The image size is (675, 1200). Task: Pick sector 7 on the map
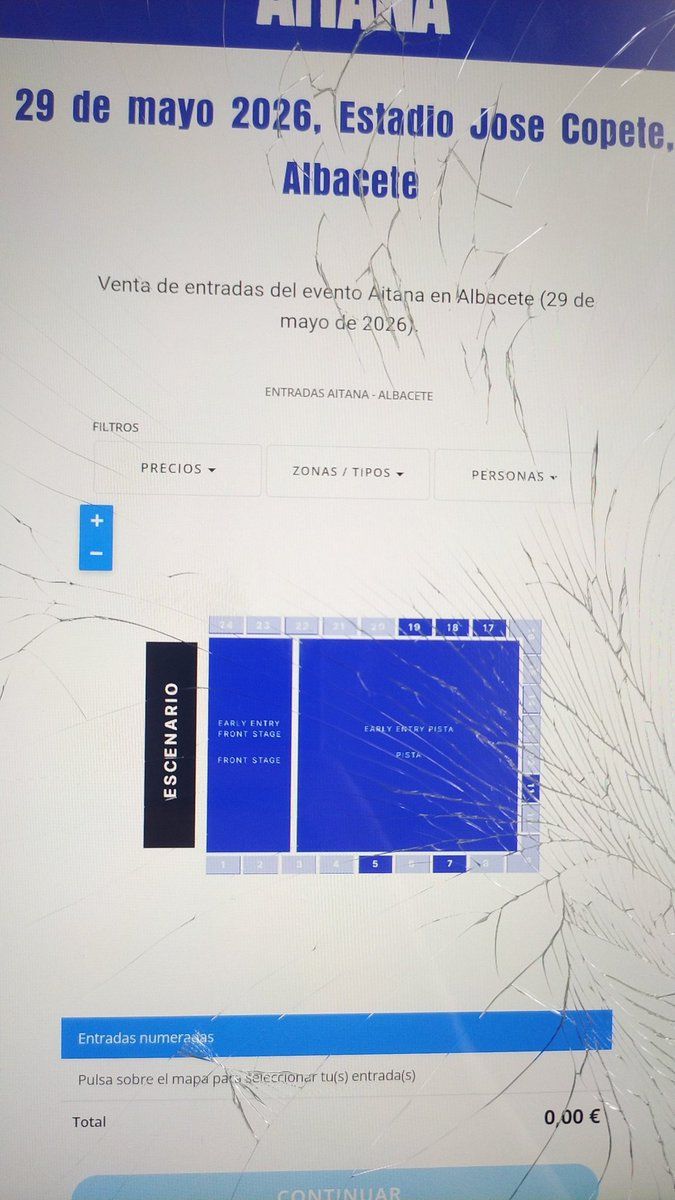point(449,863)
